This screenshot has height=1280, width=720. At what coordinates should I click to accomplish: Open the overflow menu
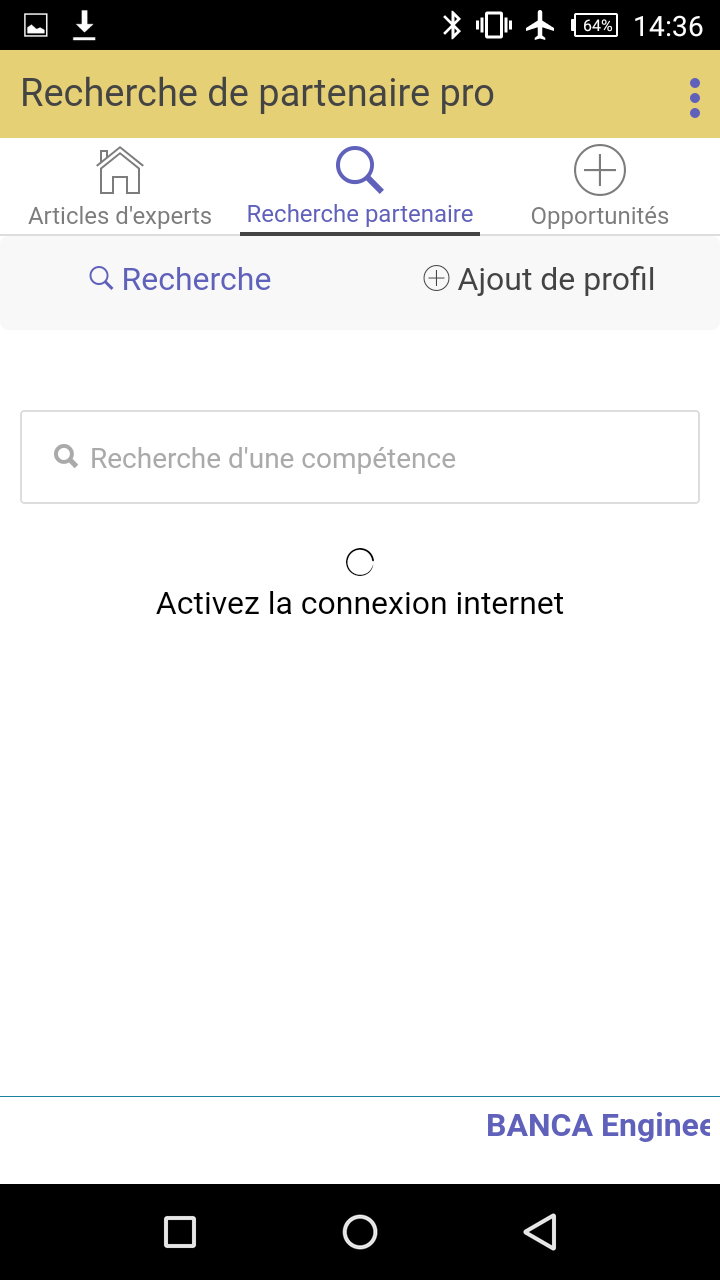tap(694, 98)
